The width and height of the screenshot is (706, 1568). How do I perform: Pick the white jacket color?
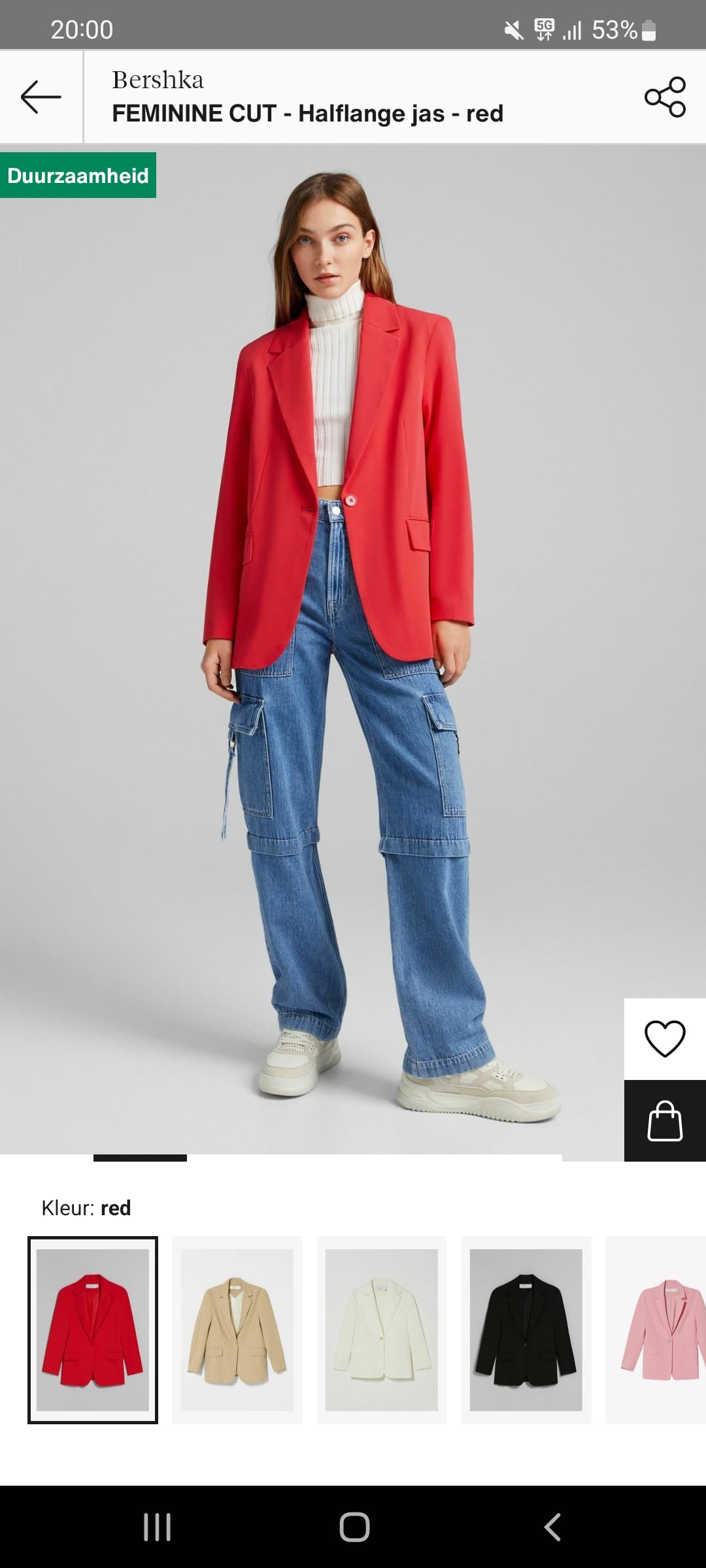coord(382,1330)
